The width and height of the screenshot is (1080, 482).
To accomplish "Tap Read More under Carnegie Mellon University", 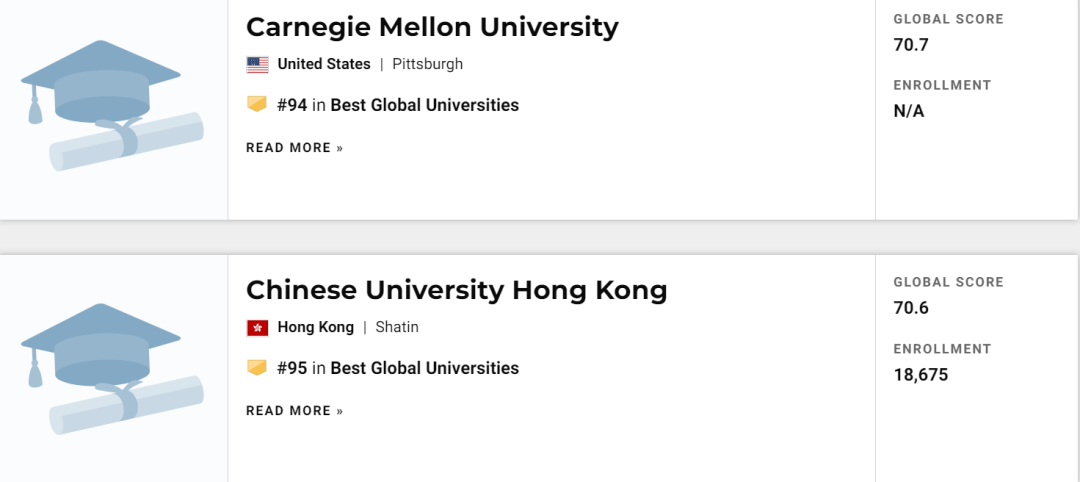I will 294,148.
